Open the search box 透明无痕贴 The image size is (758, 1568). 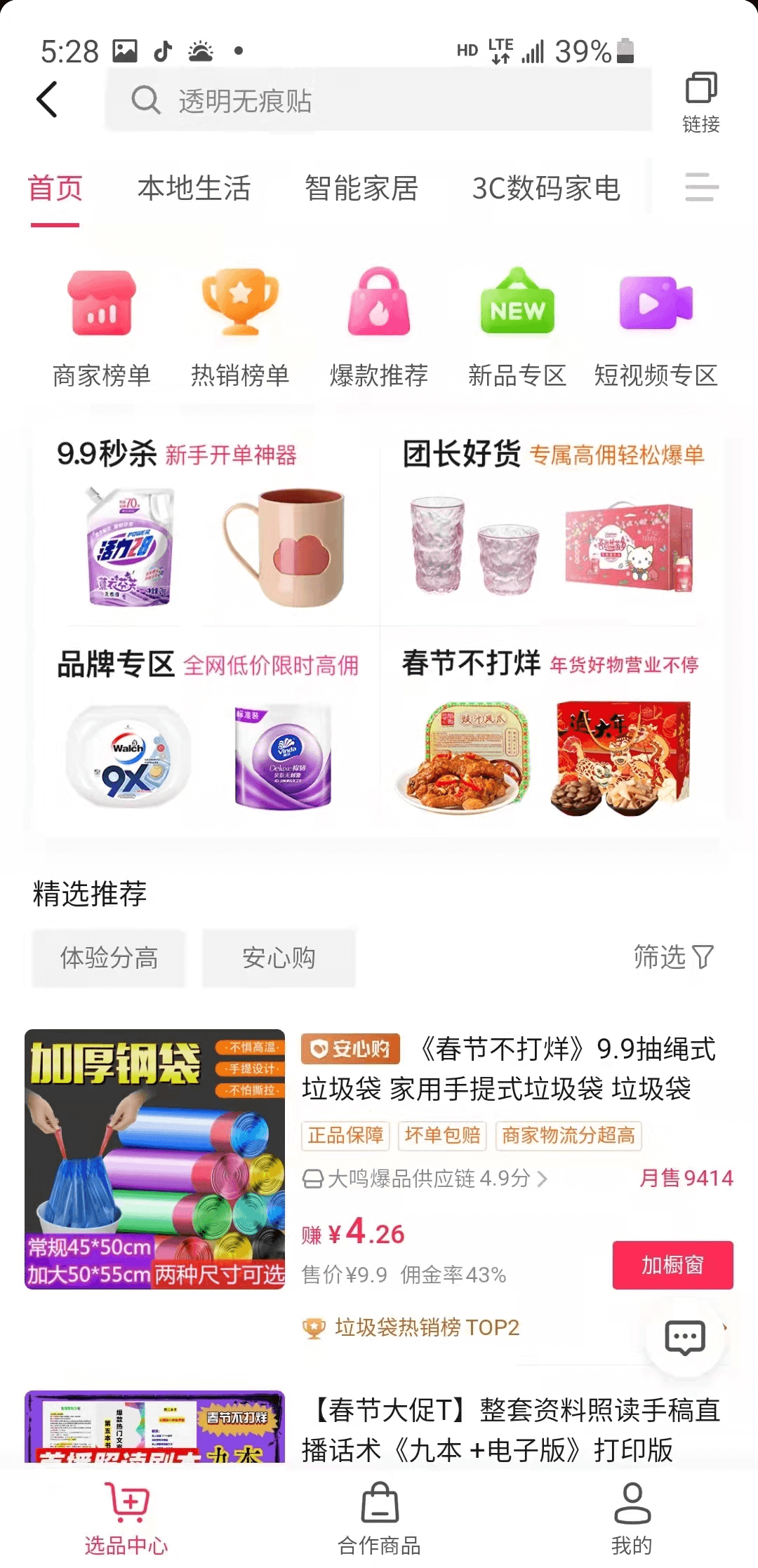coord(379,100)
